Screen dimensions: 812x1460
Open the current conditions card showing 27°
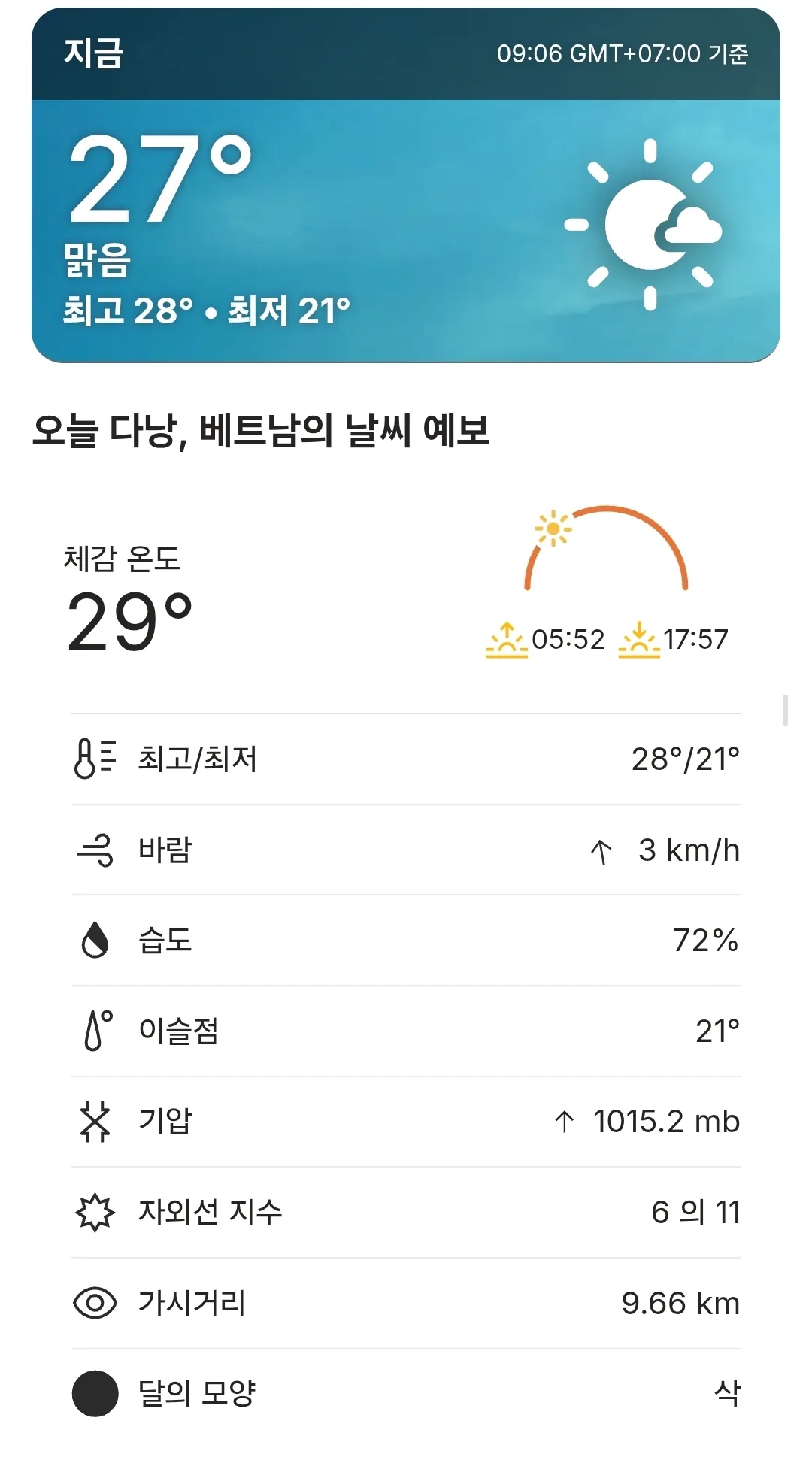406,185
